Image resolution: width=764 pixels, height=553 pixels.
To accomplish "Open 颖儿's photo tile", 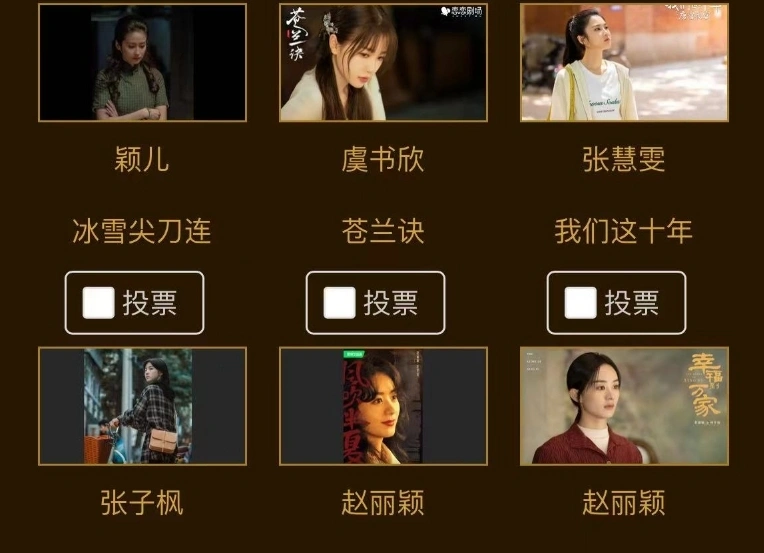I will tap(142, 63).
